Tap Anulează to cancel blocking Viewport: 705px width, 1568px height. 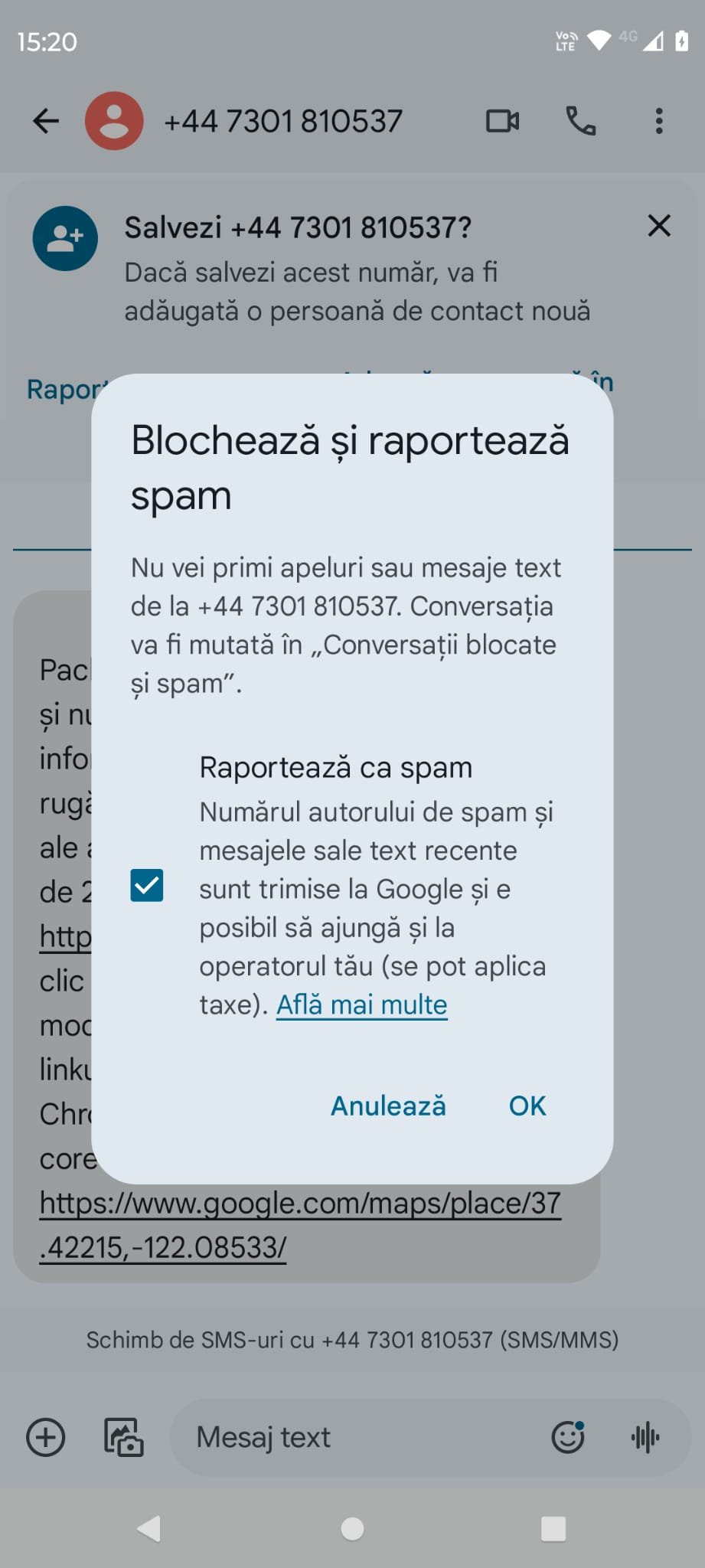coord(388,1106)
